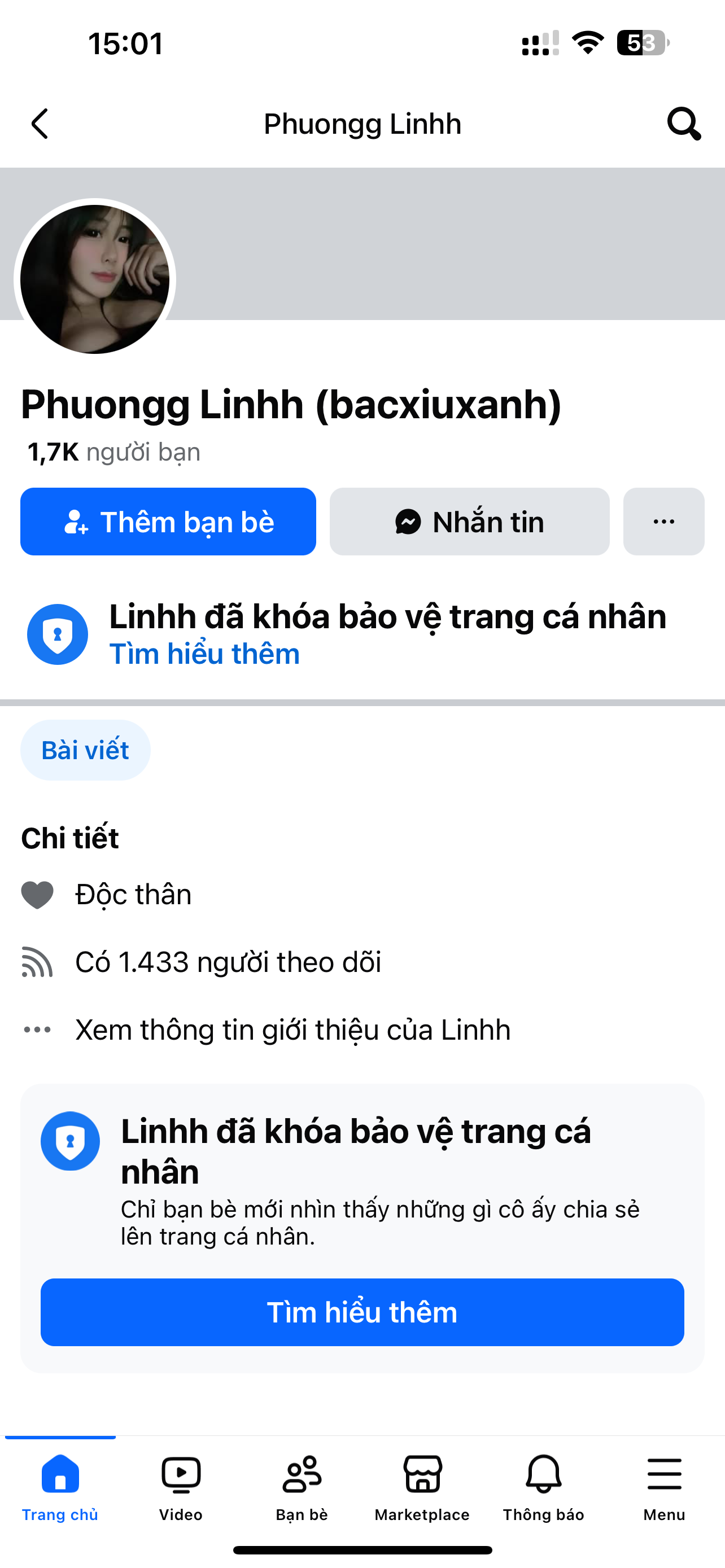Screen dimensions: 725x1568
Task: Open Tìm hiểu thêm link under locked profile
Action: tap(204, 654)
